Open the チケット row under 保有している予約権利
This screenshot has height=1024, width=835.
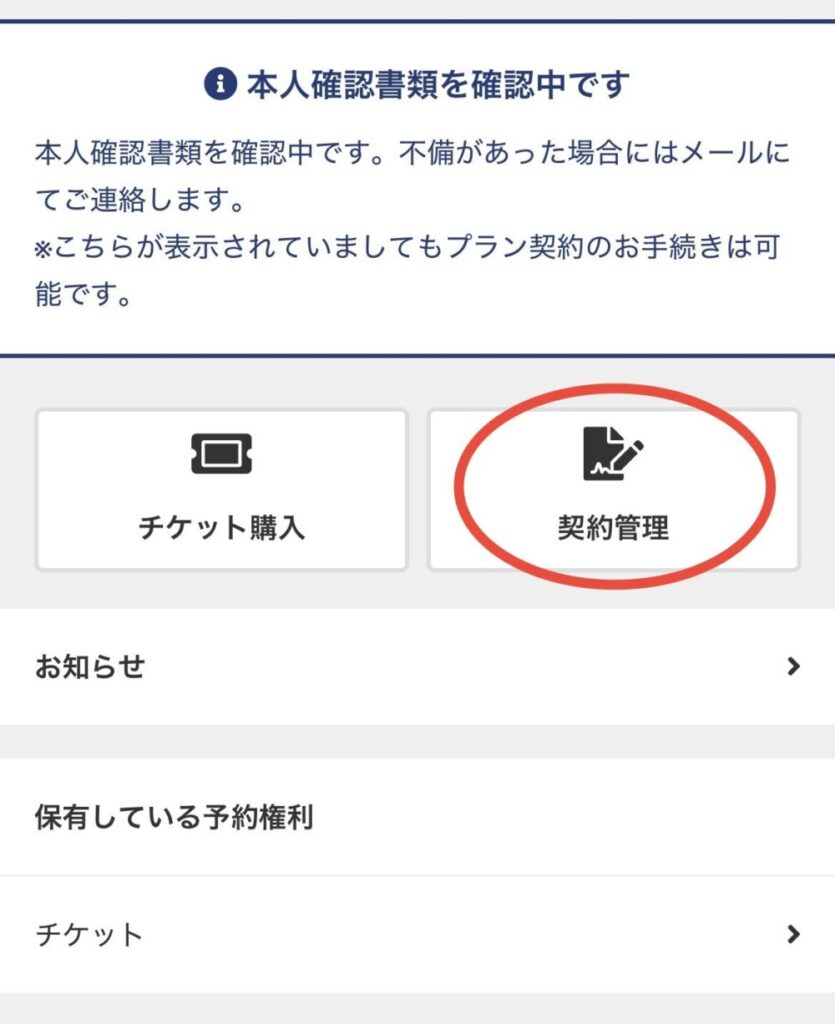coord(417,935)
